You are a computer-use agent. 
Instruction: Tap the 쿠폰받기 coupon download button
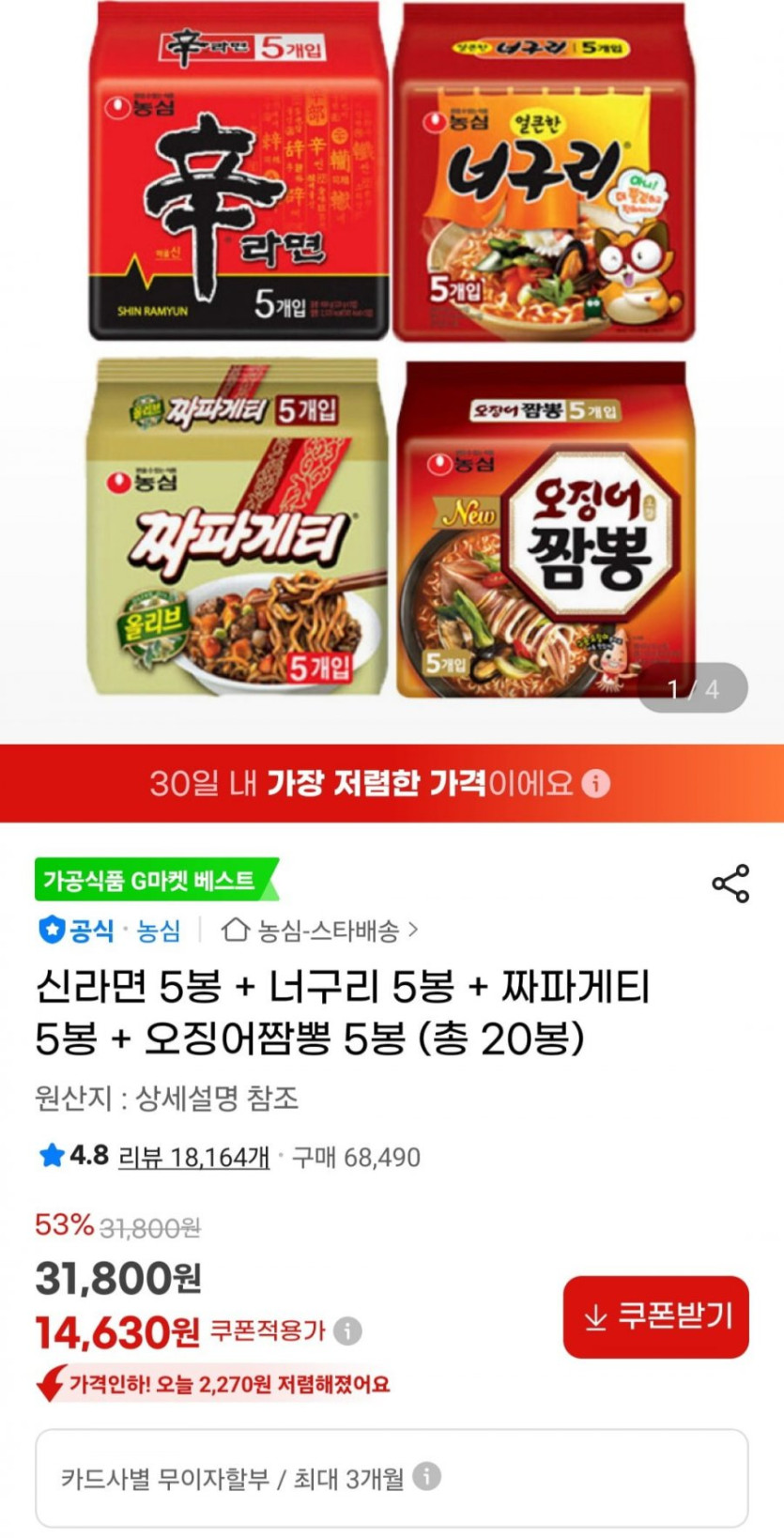tap(655, 1316)
